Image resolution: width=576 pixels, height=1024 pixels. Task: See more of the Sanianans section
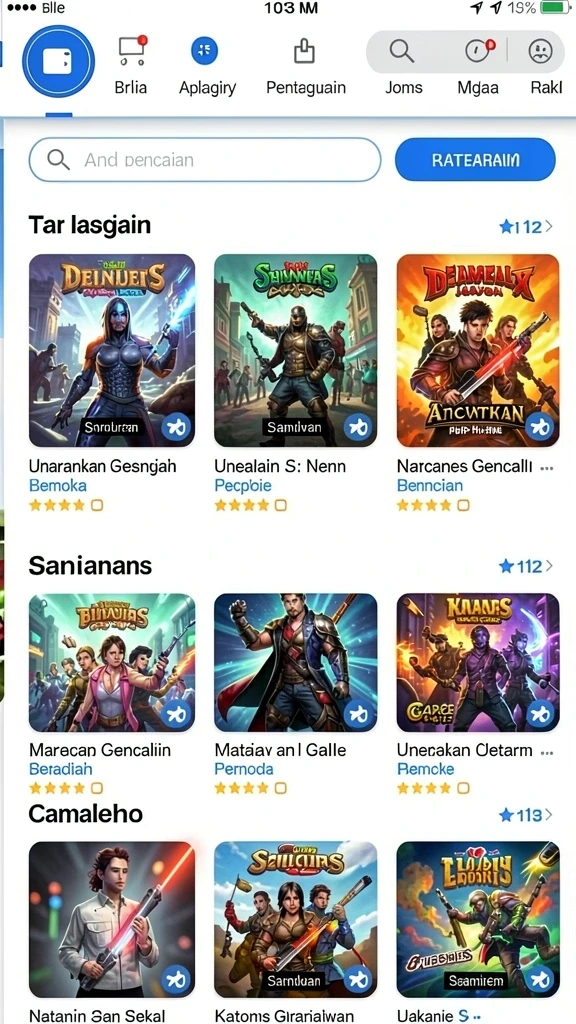click(526, 566)
